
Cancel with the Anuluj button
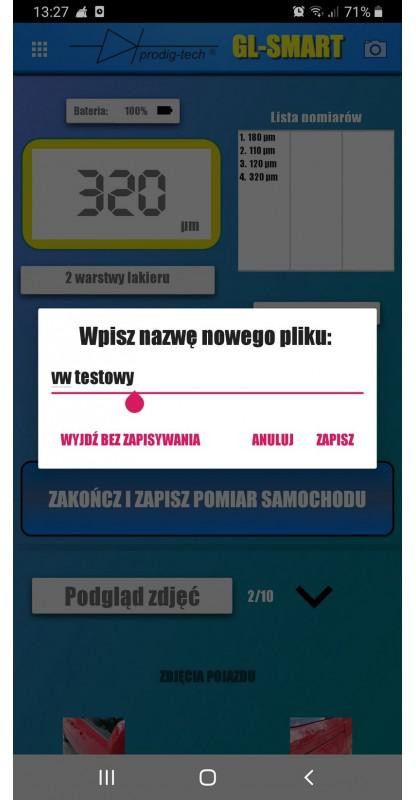click(x=273, y=440)
